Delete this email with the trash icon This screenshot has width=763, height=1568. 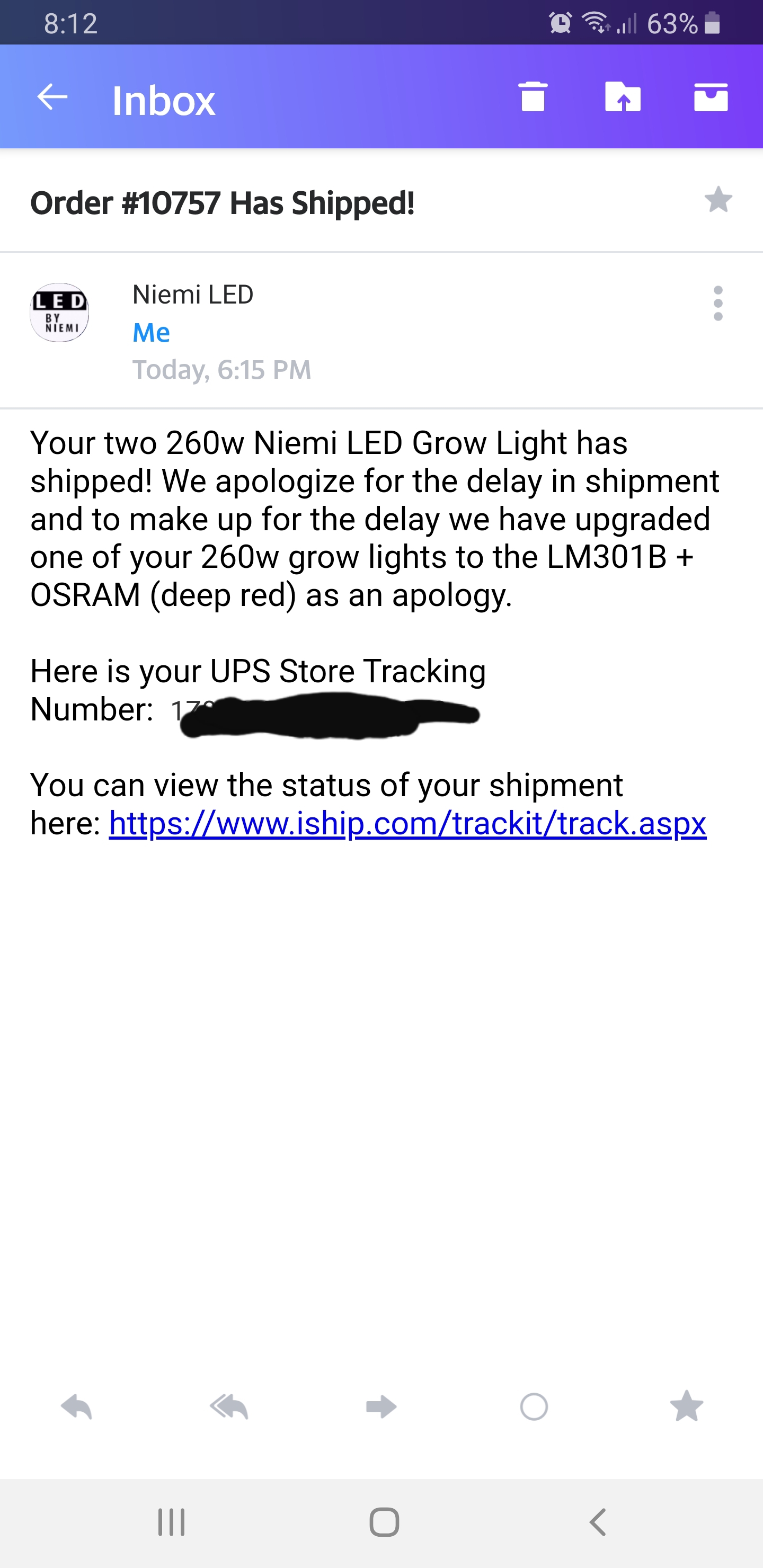point(533,97)
